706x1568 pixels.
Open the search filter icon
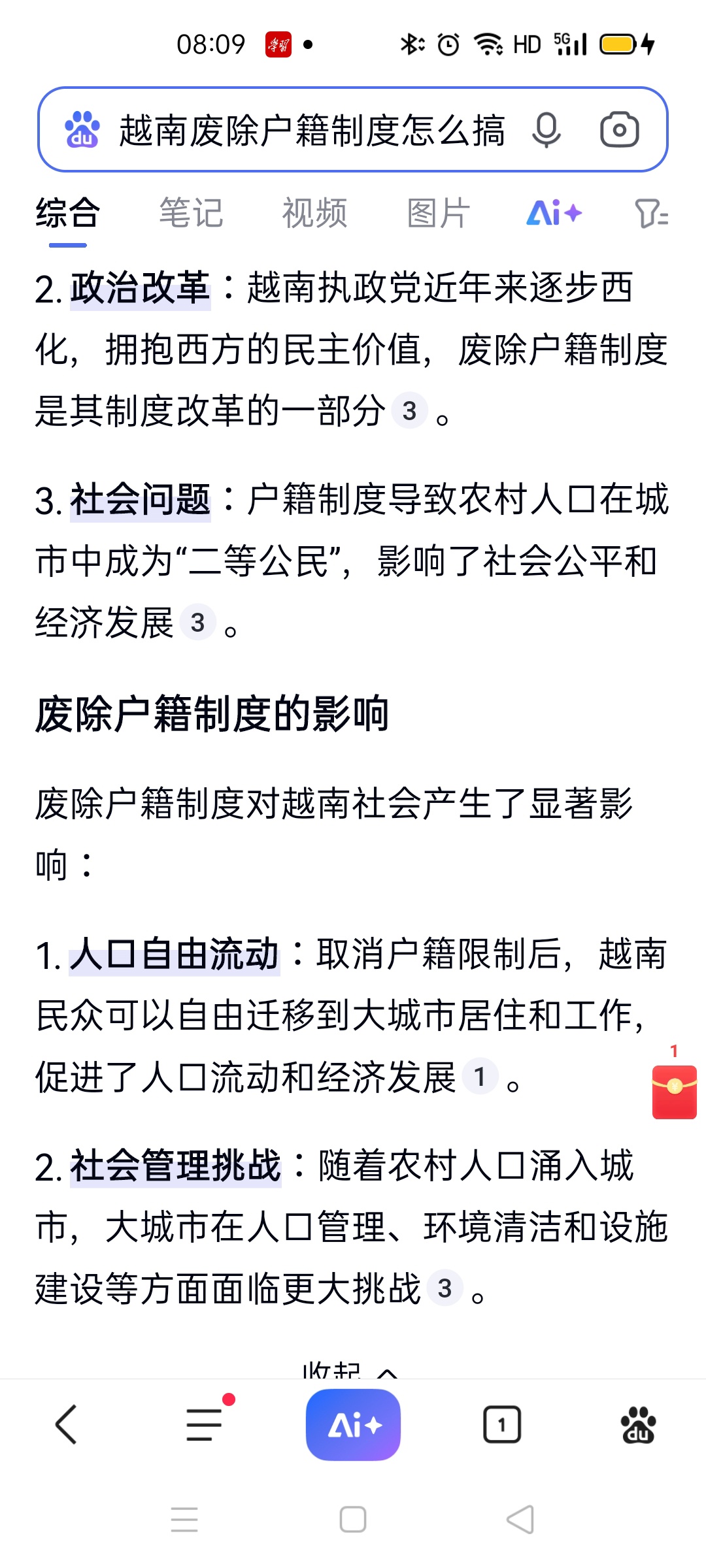651,213
